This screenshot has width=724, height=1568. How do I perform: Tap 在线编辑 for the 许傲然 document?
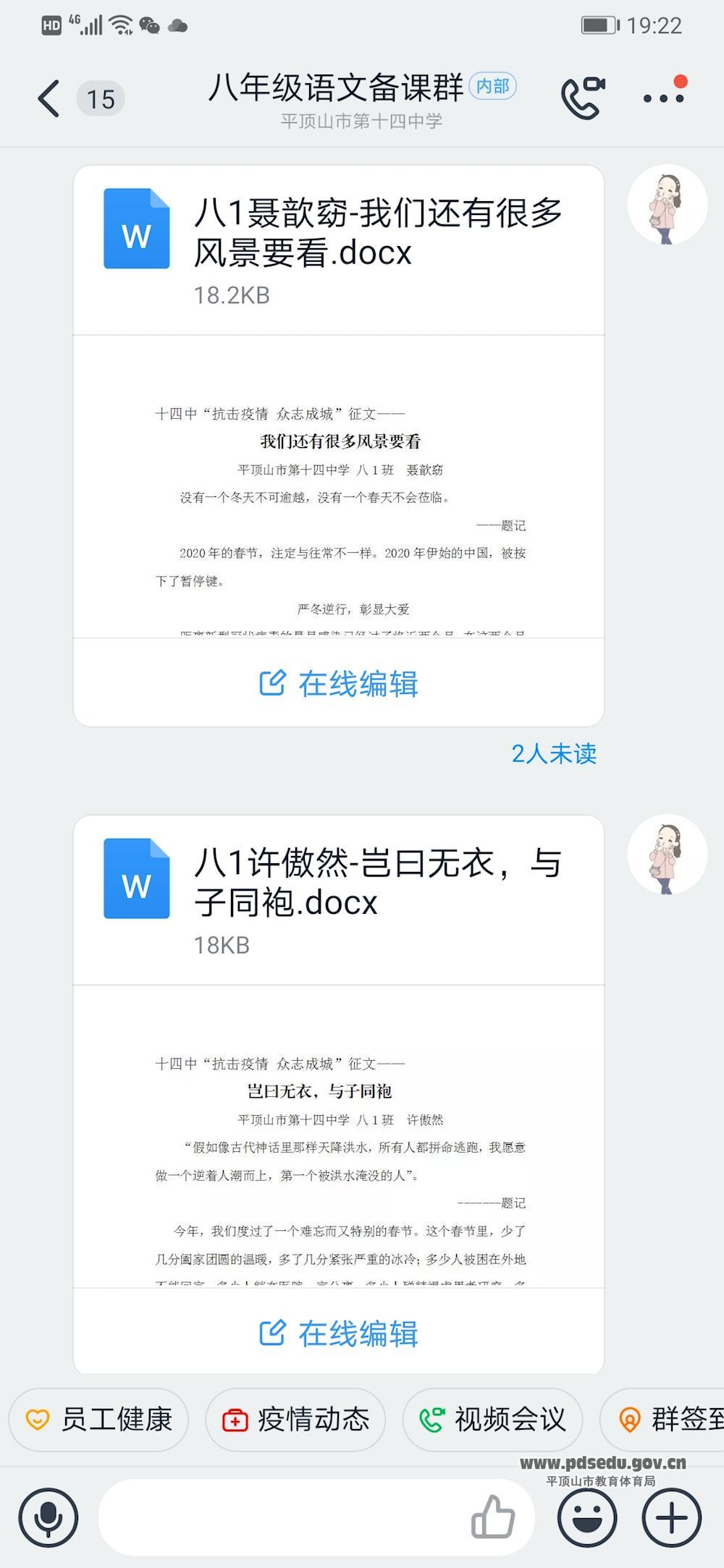tap(339, 1334)
